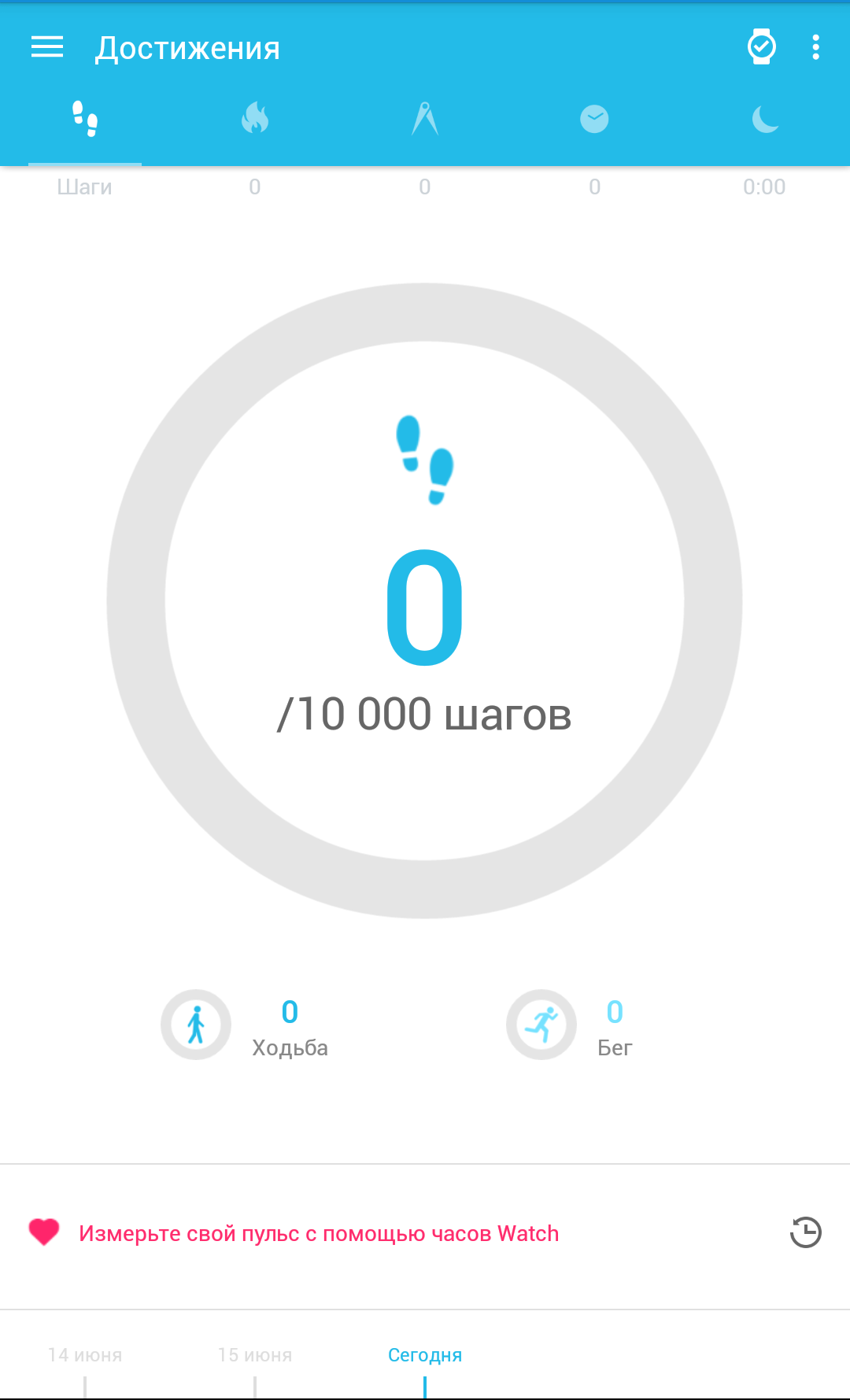Open the navigation drawer menu
Screen dimensions: 850x1400
tap(46, 46)
